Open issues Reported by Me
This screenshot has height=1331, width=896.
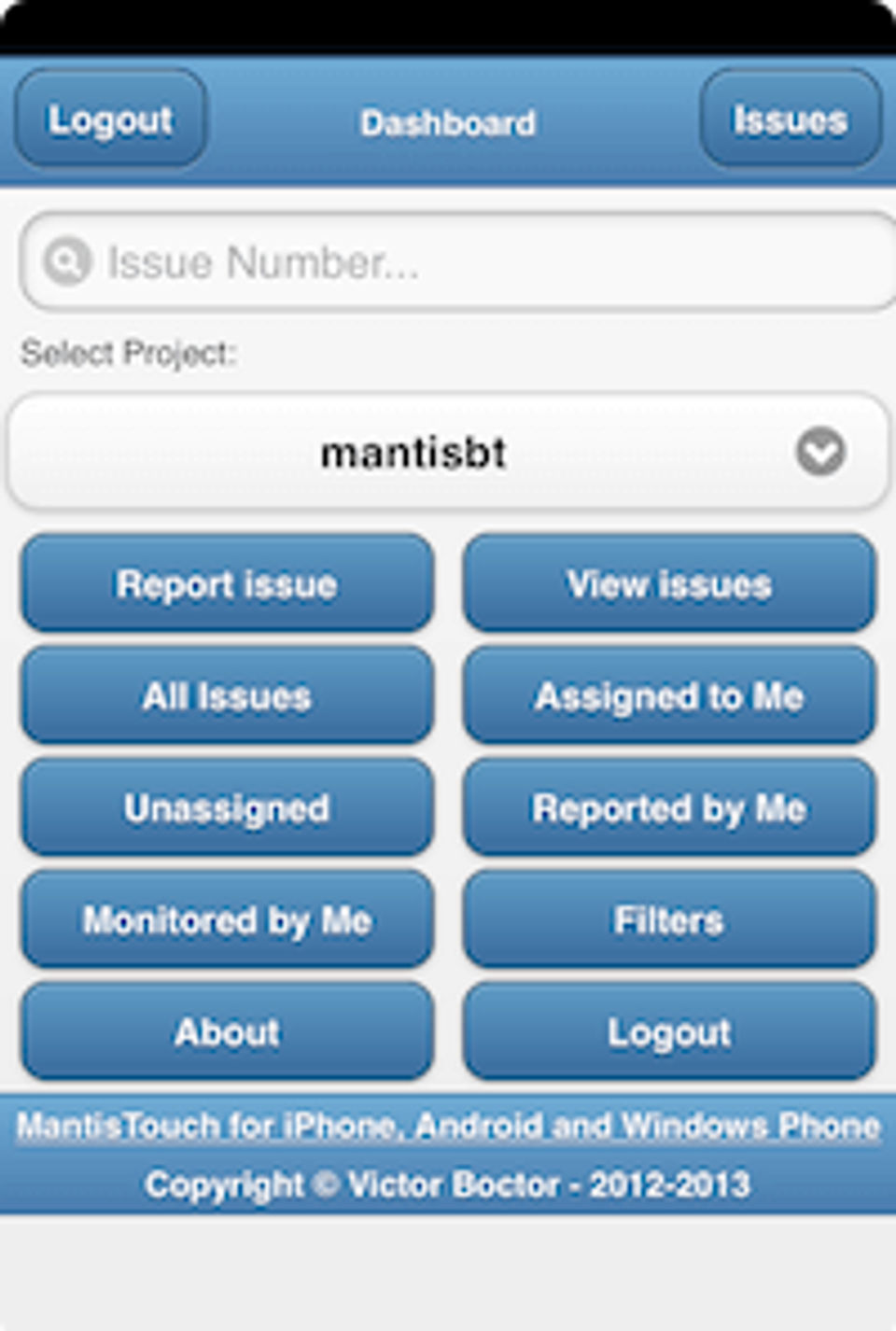(x=669, y=808)
